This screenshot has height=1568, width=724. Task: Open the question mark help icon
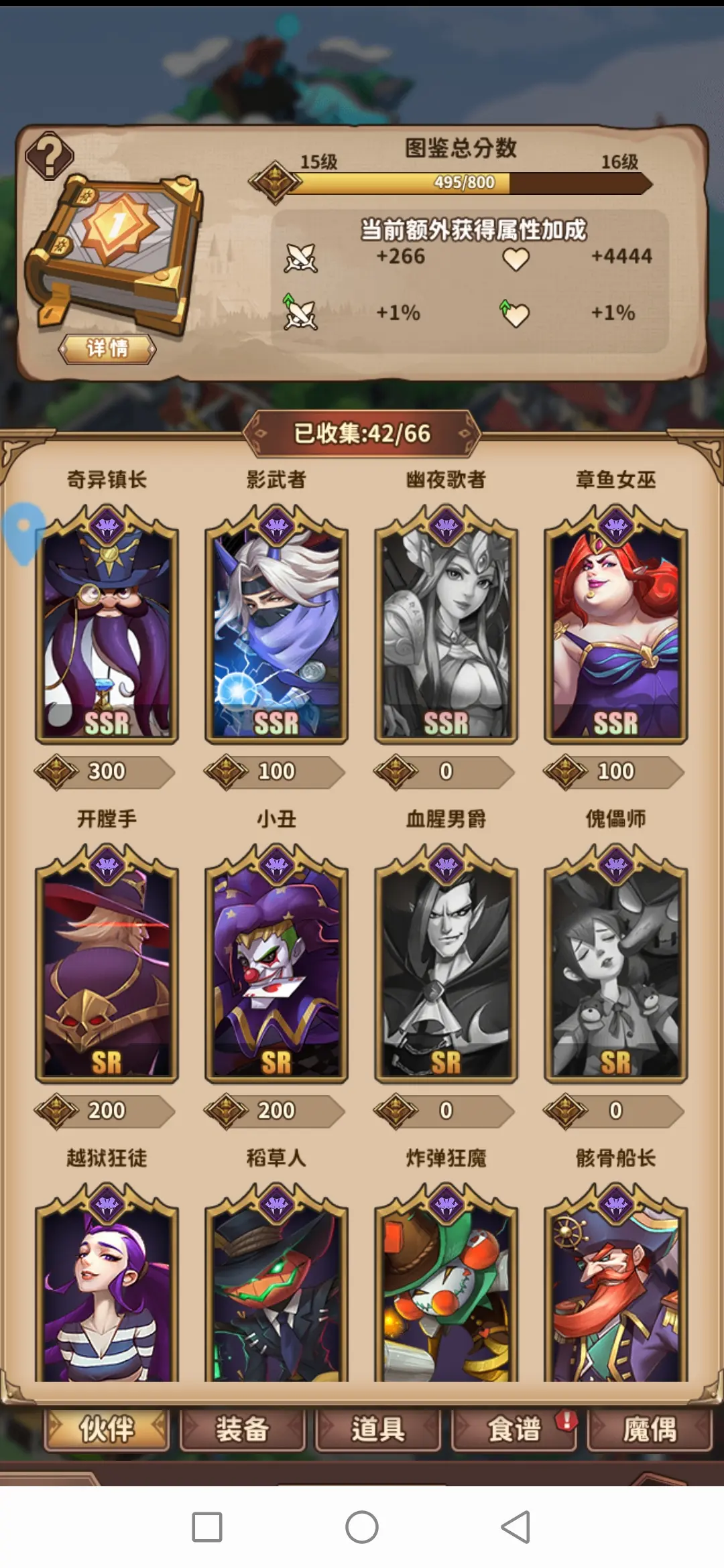point(50,156)
